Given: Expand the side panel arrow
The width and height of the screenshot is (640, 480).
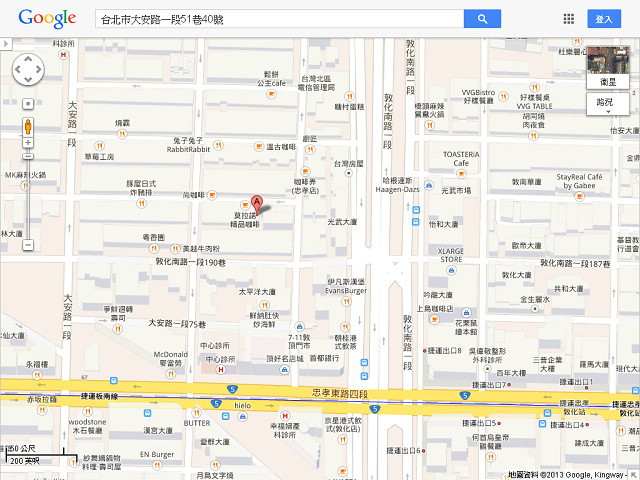Looking at the screenshot, I should click(x=4, y=44).
